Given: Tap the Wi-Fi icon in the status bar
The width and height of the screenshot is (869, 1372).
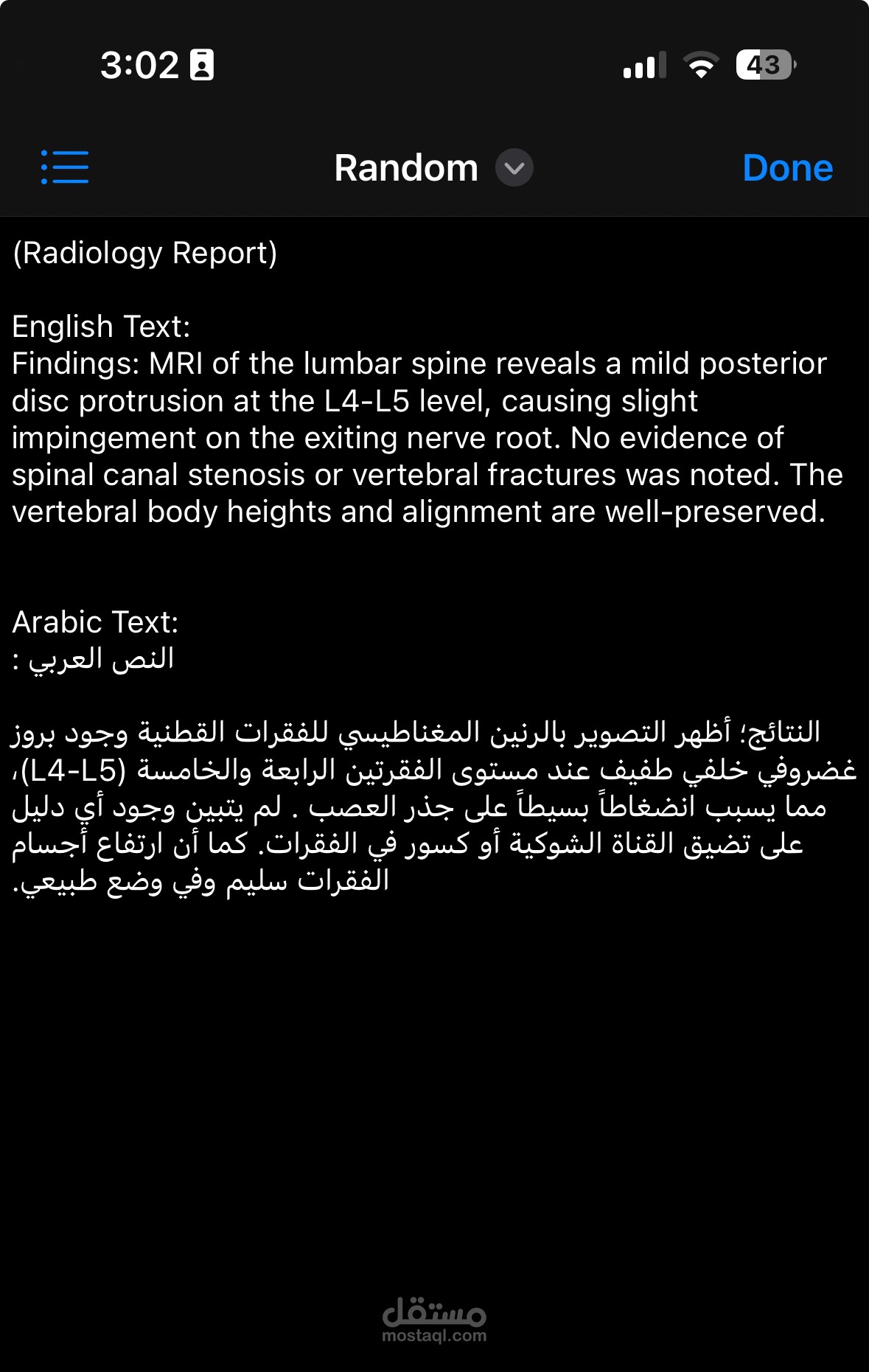Looking at the screenshot, I should click(x=700, y=66).
